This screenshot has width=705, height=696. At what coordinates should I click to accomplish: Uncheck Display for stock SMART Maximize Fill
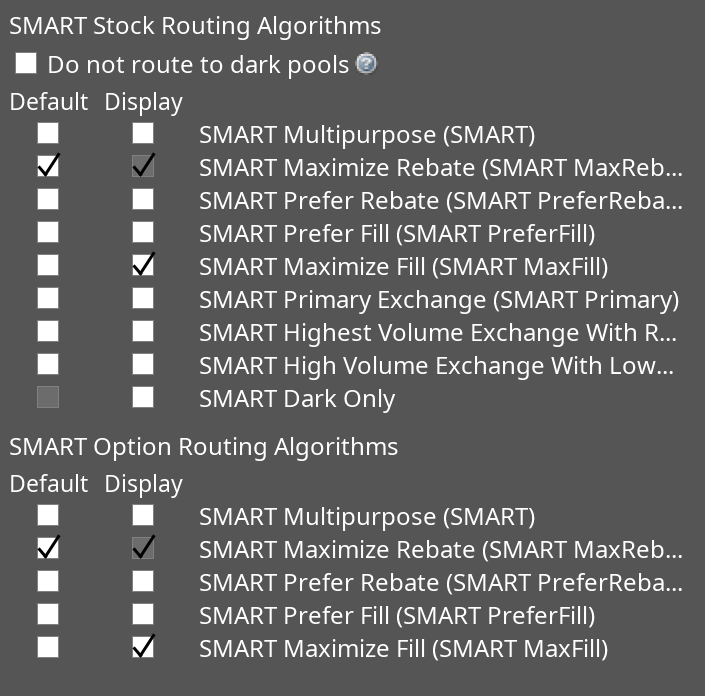(x=144, y=265)
